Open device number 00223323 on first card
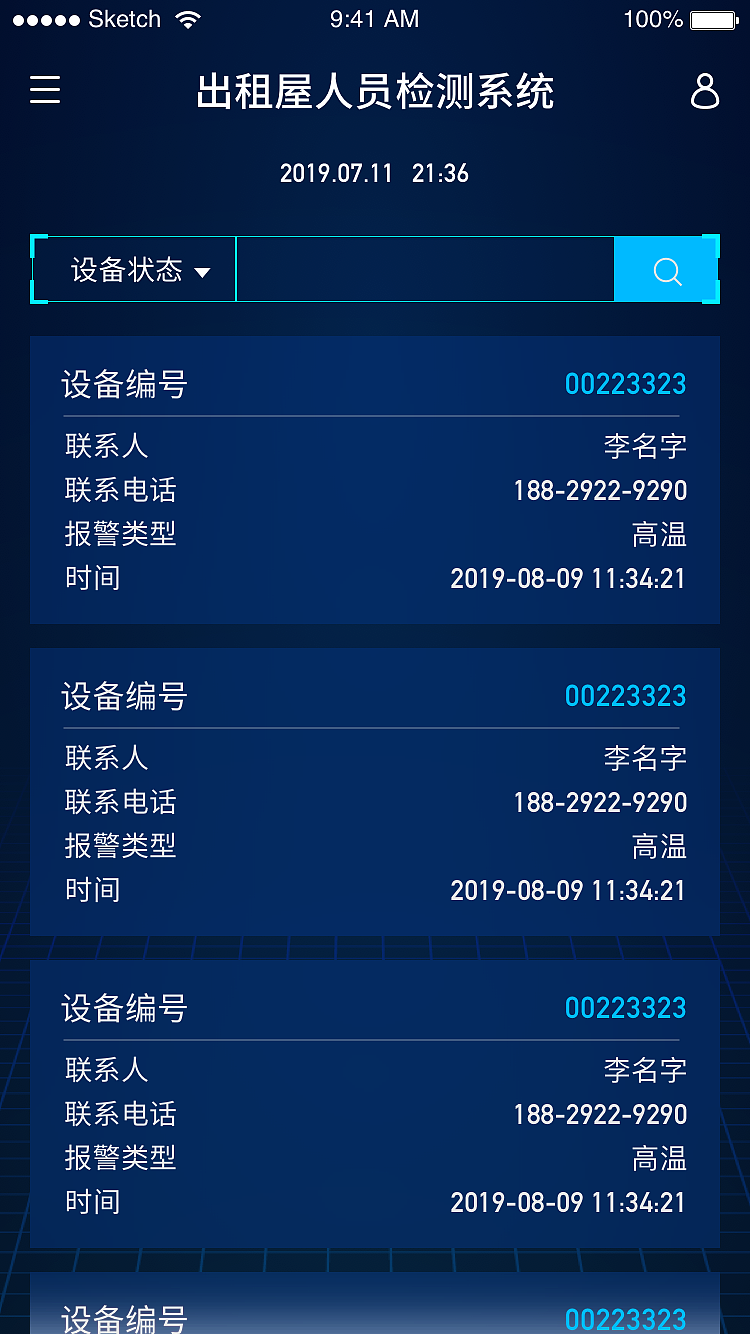The height and width of the screenshot is (1334, 750). tap(626, 383)
